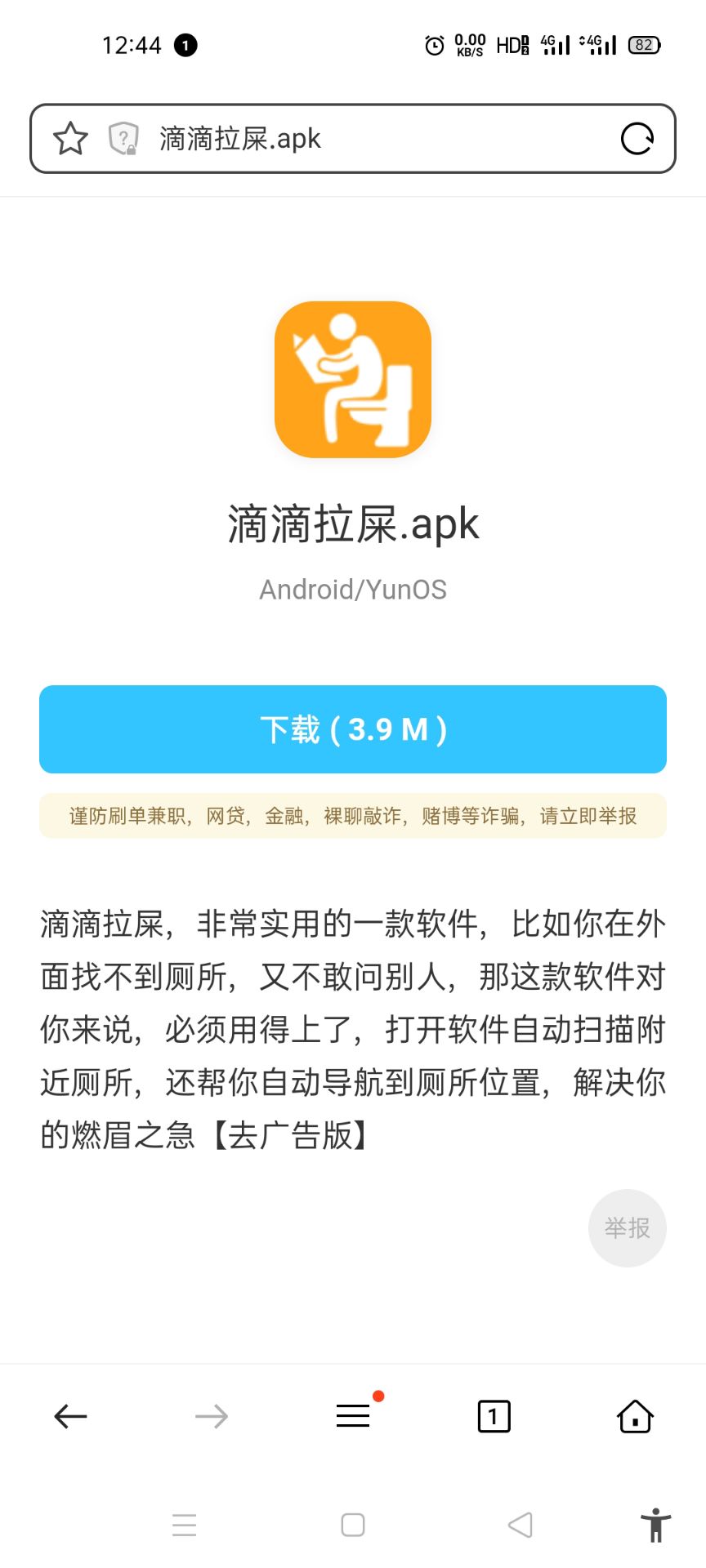Bookmark this page with the star icon
Image resolution: width=706 pixels, height=1568 pixels.
coord(70,139)
